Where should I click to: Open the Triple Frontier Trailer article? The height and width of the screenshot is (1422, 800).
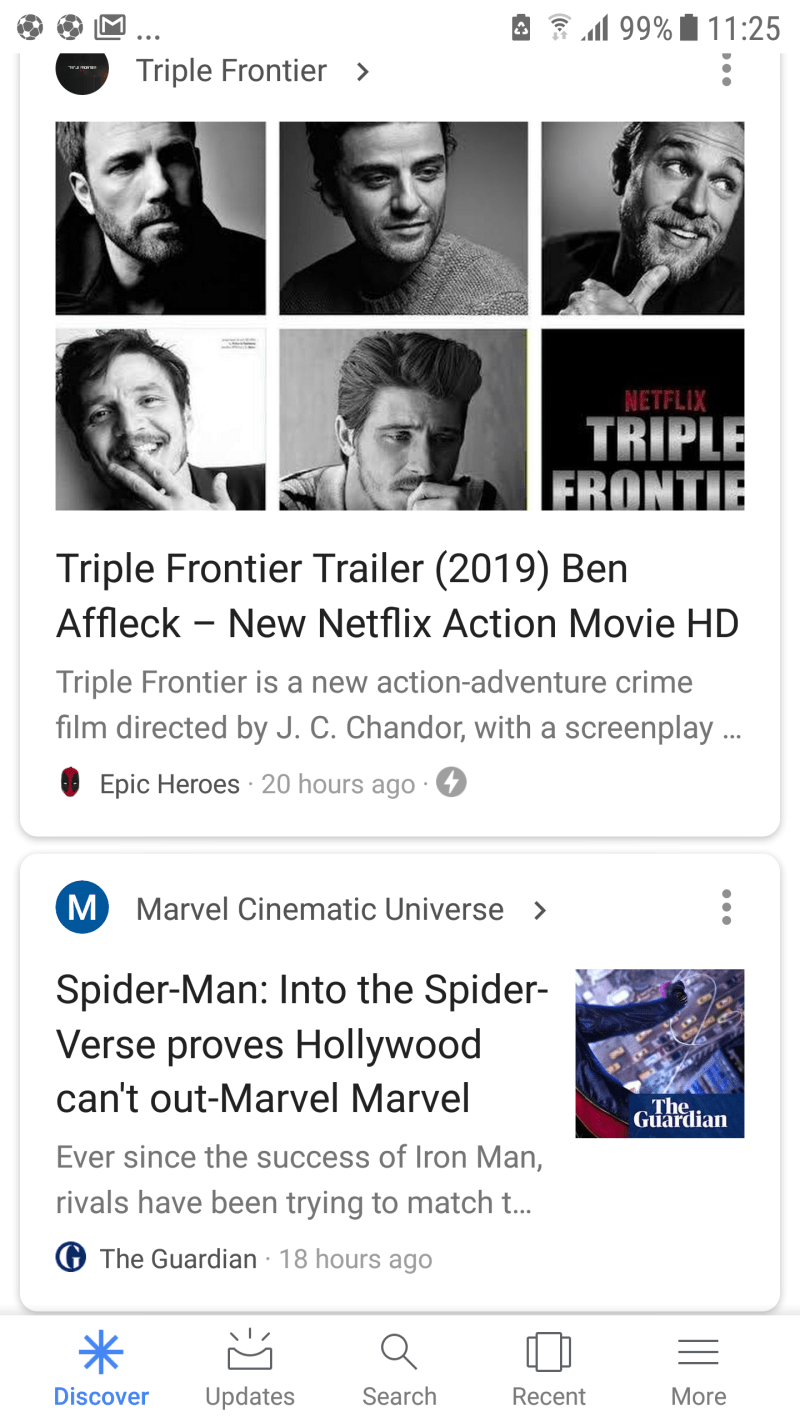[x=396, y=596]
